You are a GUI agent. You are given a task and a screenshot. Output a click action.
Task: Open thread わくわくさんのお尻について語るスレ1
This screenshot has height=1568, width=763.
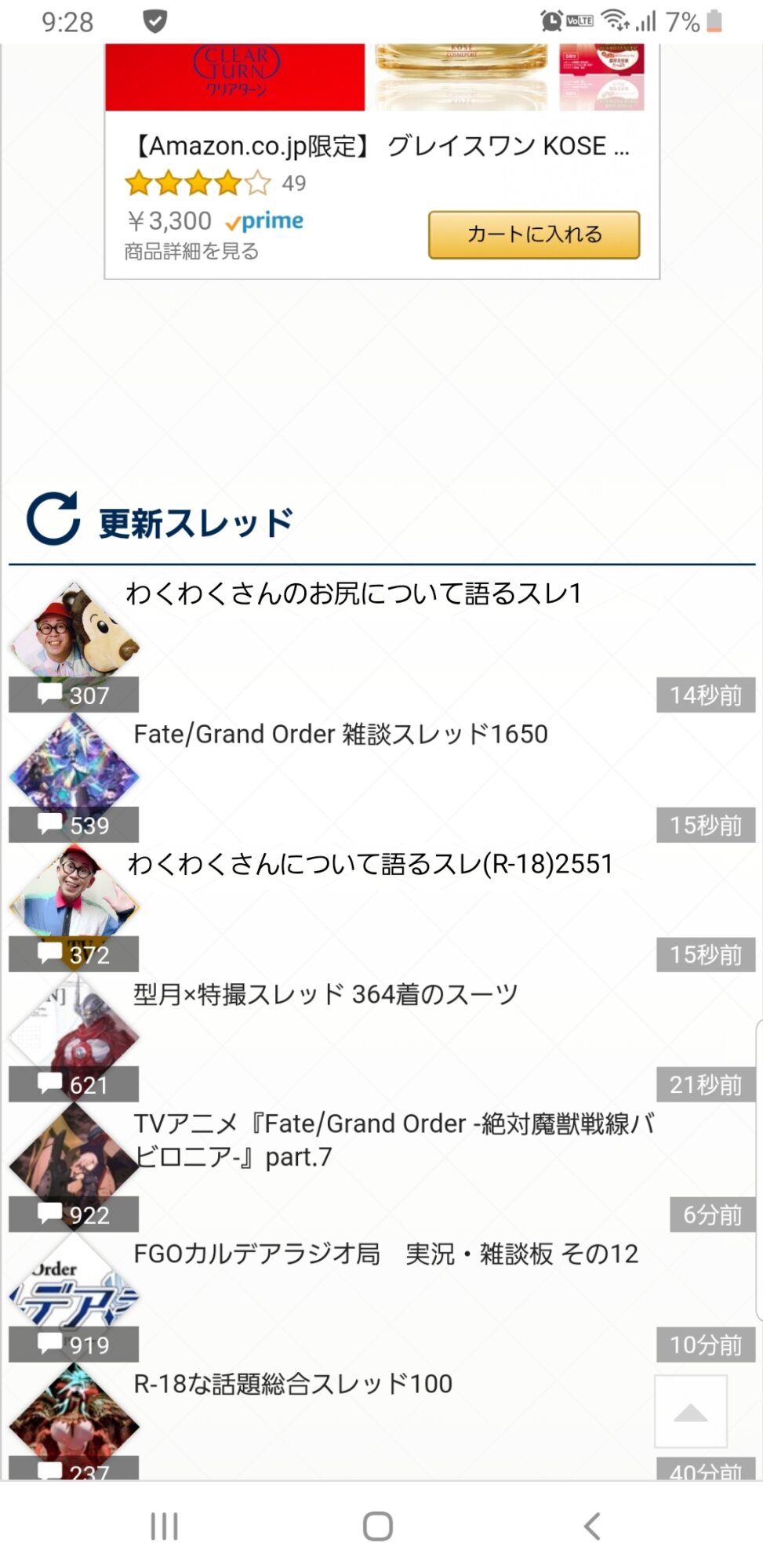pyautogui.click(x=354, y=593)
